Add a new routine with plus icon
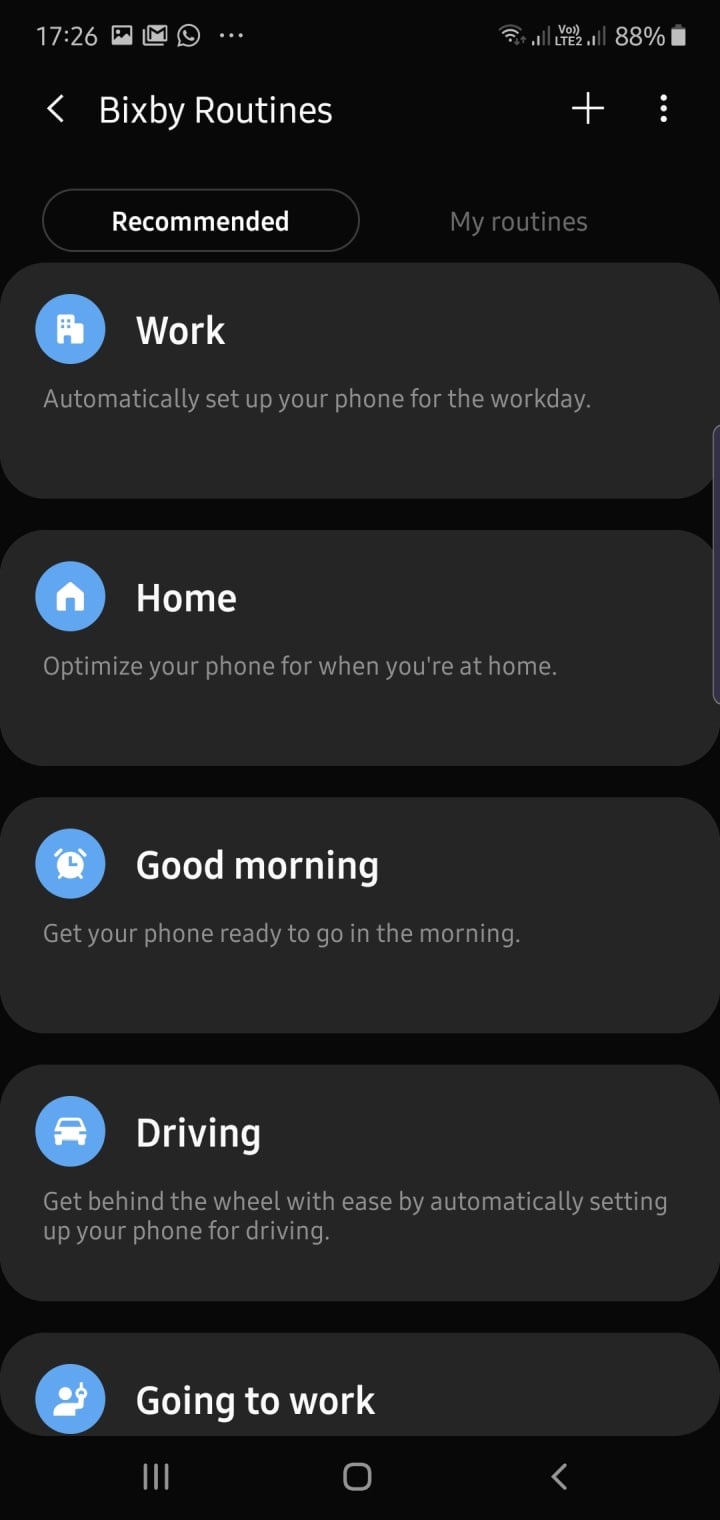This screenshot has width=720, height=1520. click(x=588, y=109)
